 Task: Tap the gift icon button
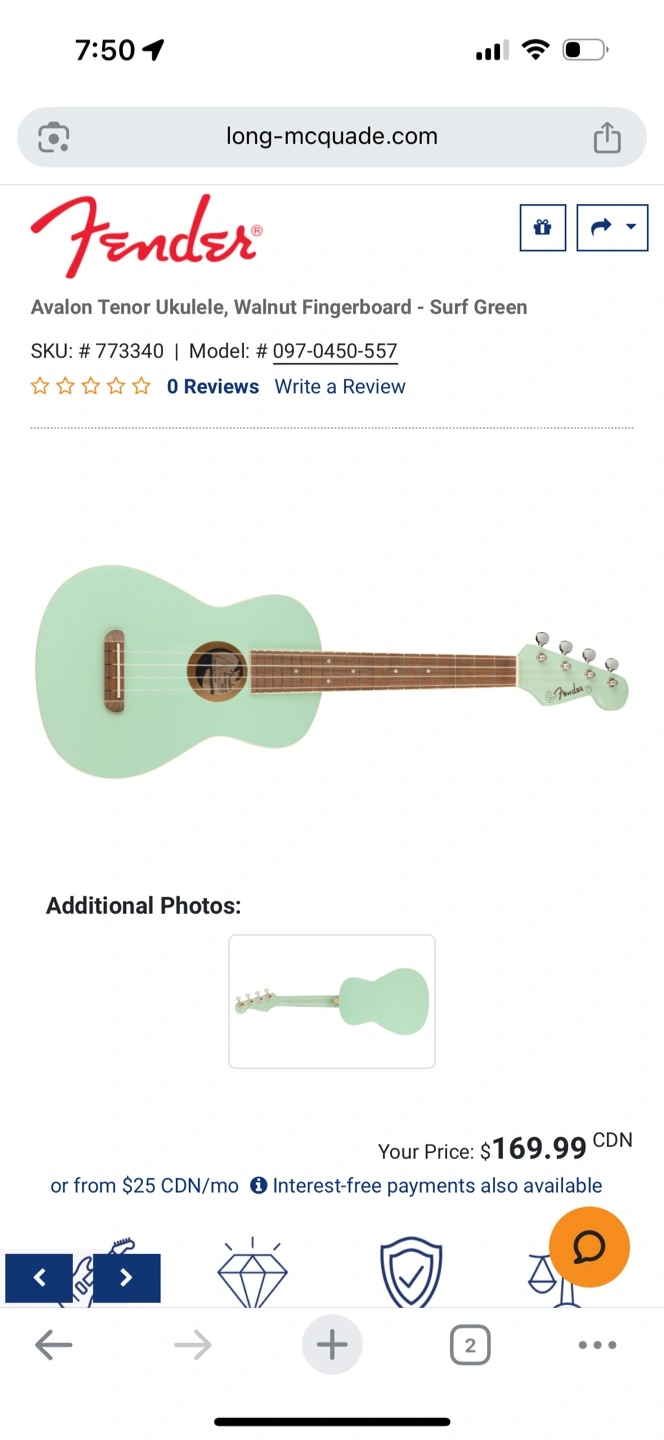[543, 227]
